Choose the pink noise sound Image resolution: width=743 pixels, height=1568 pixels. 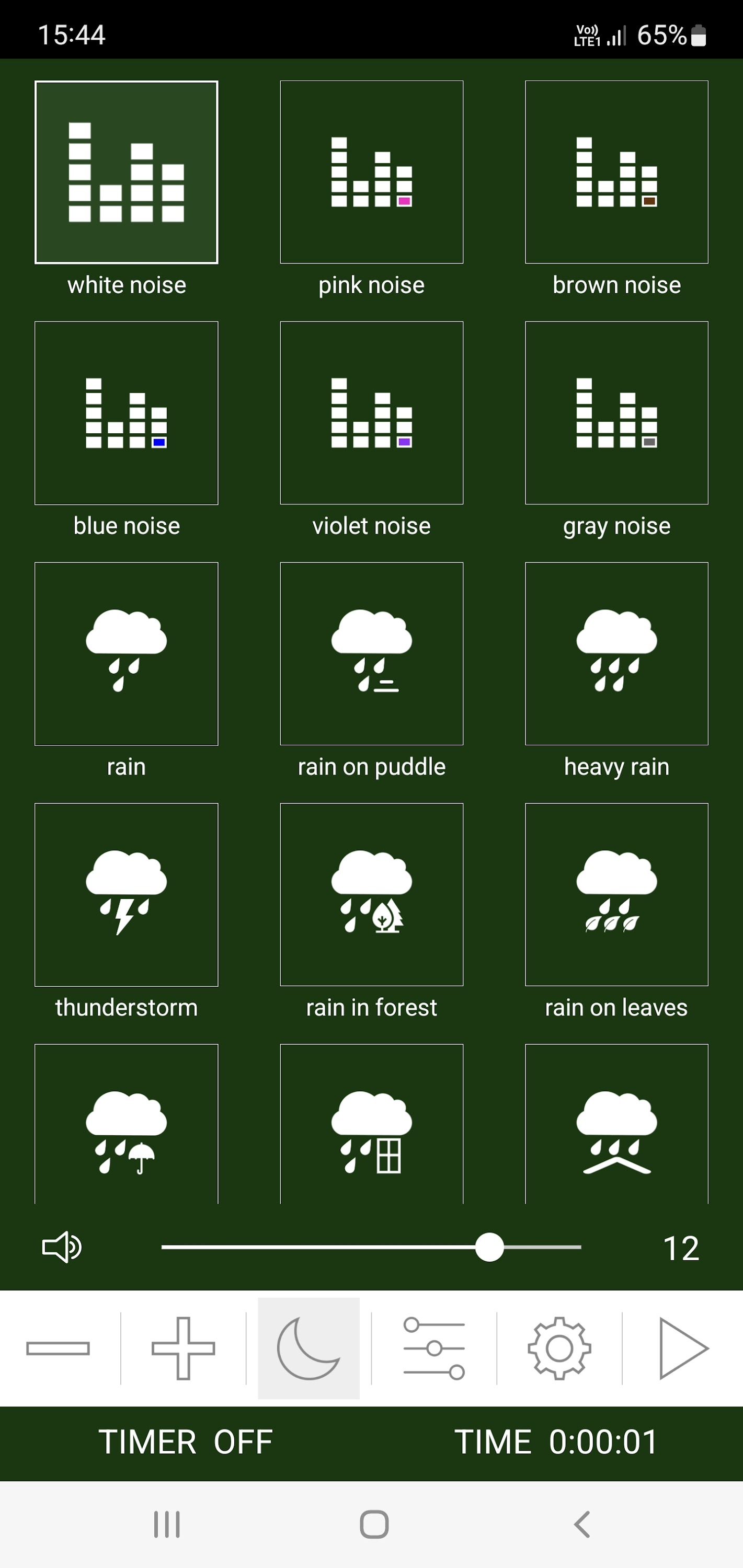(x=371, y=172)
